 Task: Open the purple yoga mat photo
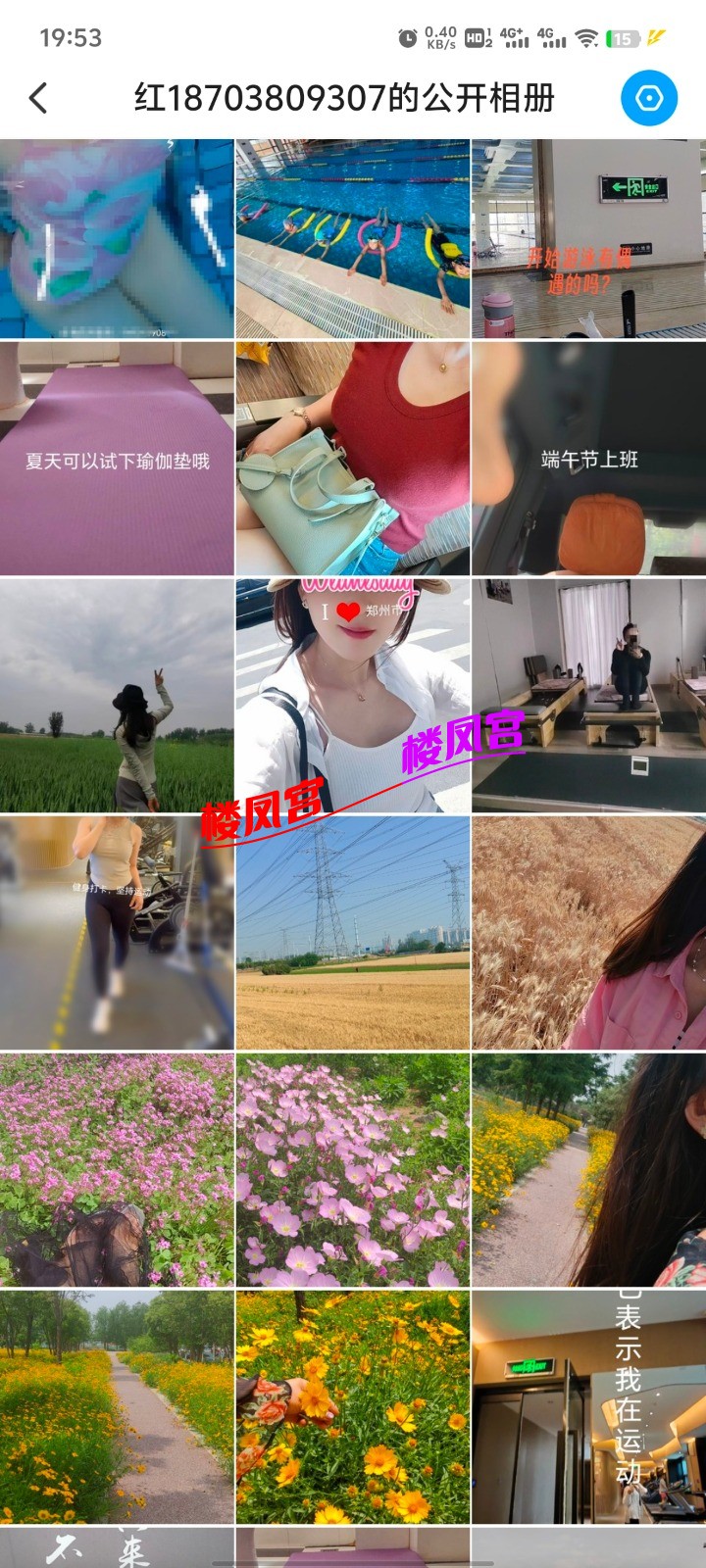coord(117,458)
